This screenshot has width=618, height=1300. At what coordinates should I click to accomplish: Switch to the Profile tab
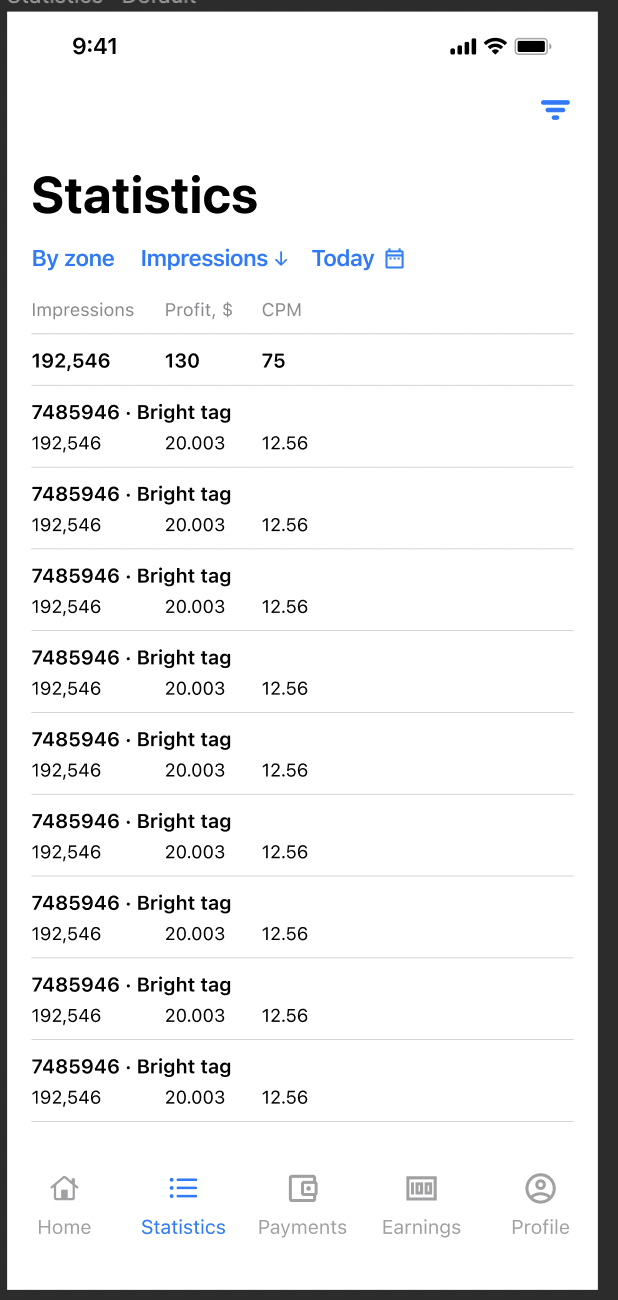coord(540,1205)
